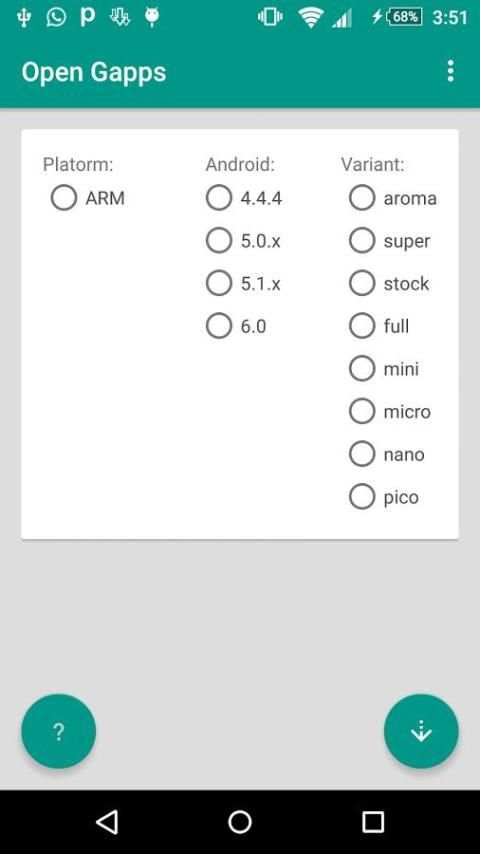Choose the micro variant
The width and height of the screenshot is (480, 854).
pos(390,411)
